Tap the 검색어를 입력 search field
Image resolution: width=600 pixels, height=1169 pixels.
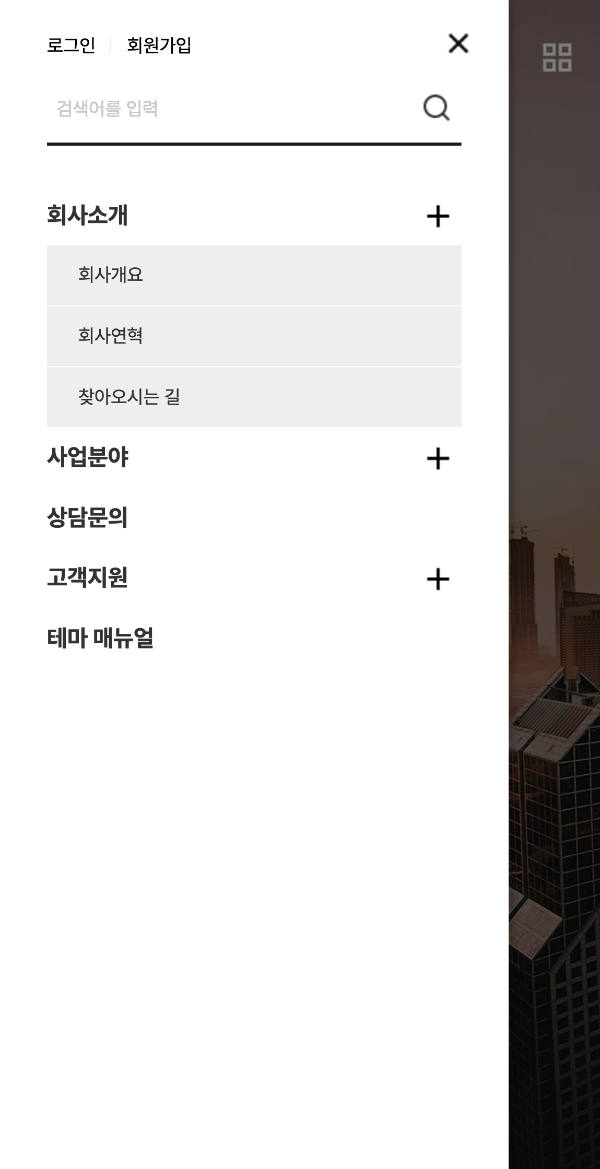point(230,108)
